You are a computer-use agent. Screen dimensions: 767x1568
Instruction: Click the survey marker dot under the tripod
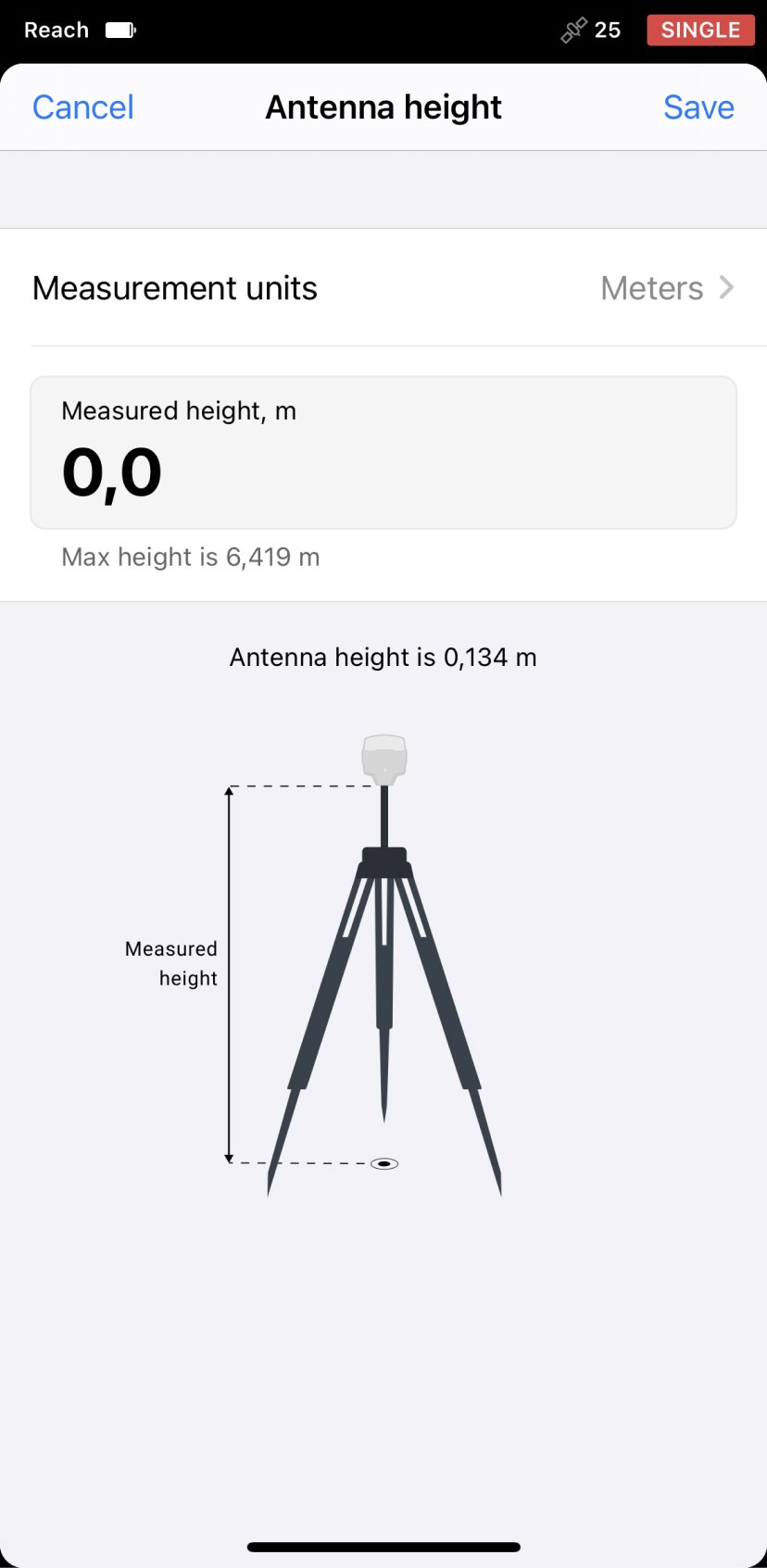[383, 1162]
